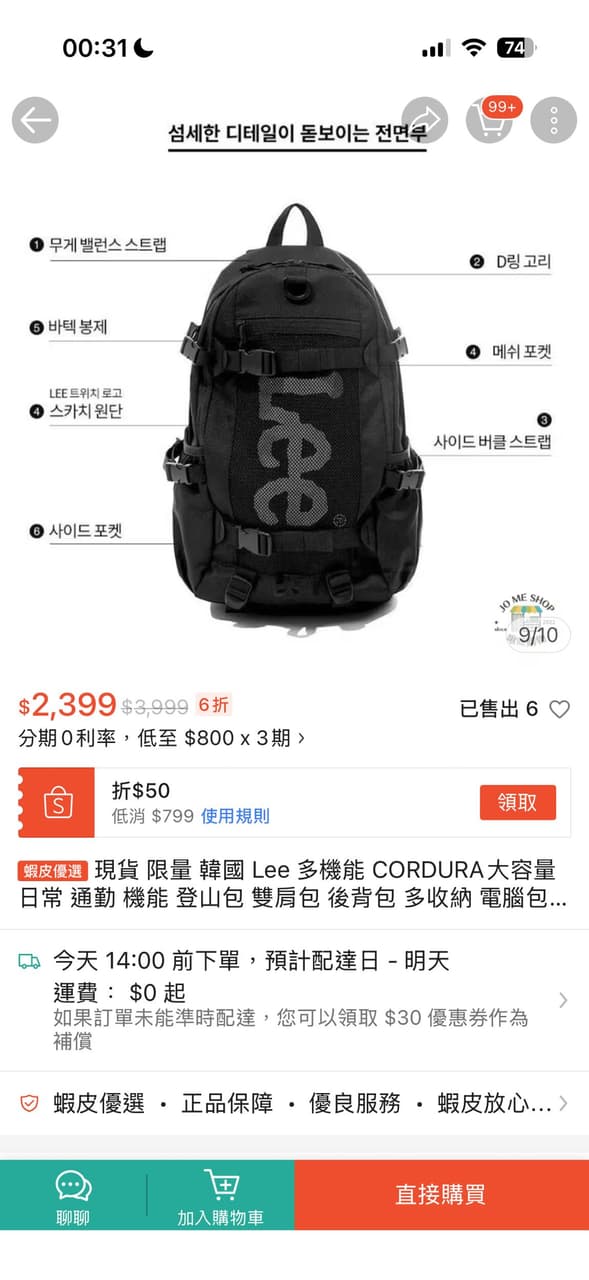This screenshot has width=589, height=1280.
Task: Claim the $50 discount voucher with 領取
Action: click(x=518, y=802)
